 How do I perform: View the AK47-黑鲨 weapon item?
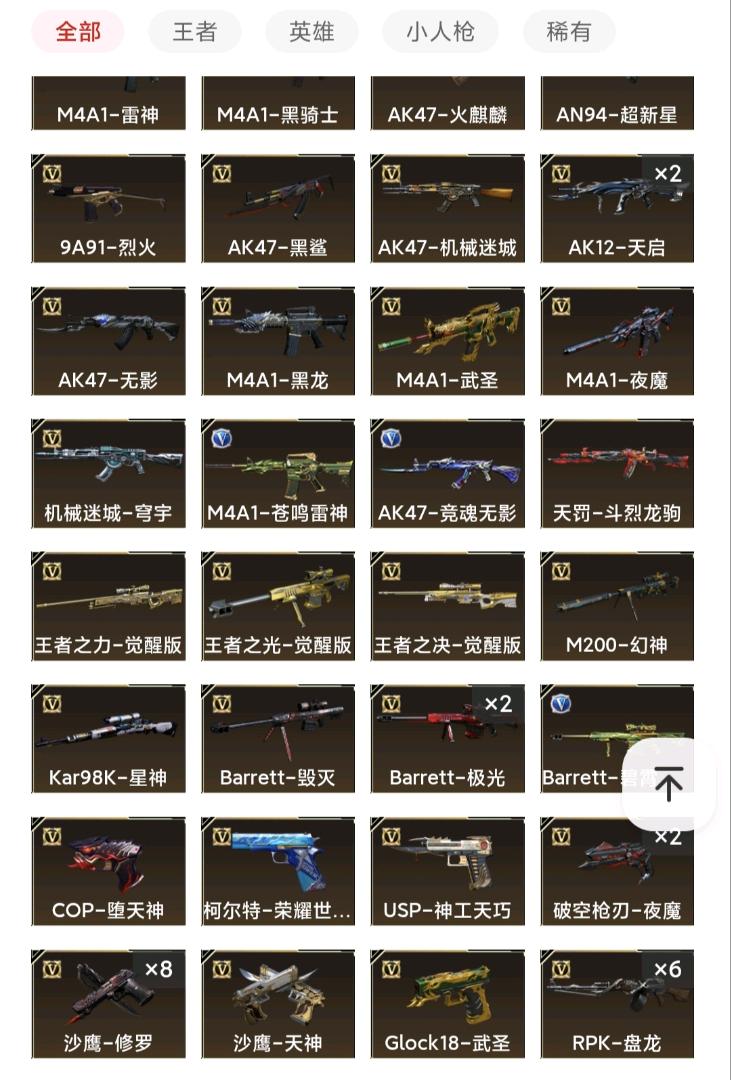pyautogui.click(x=278, y=208)
